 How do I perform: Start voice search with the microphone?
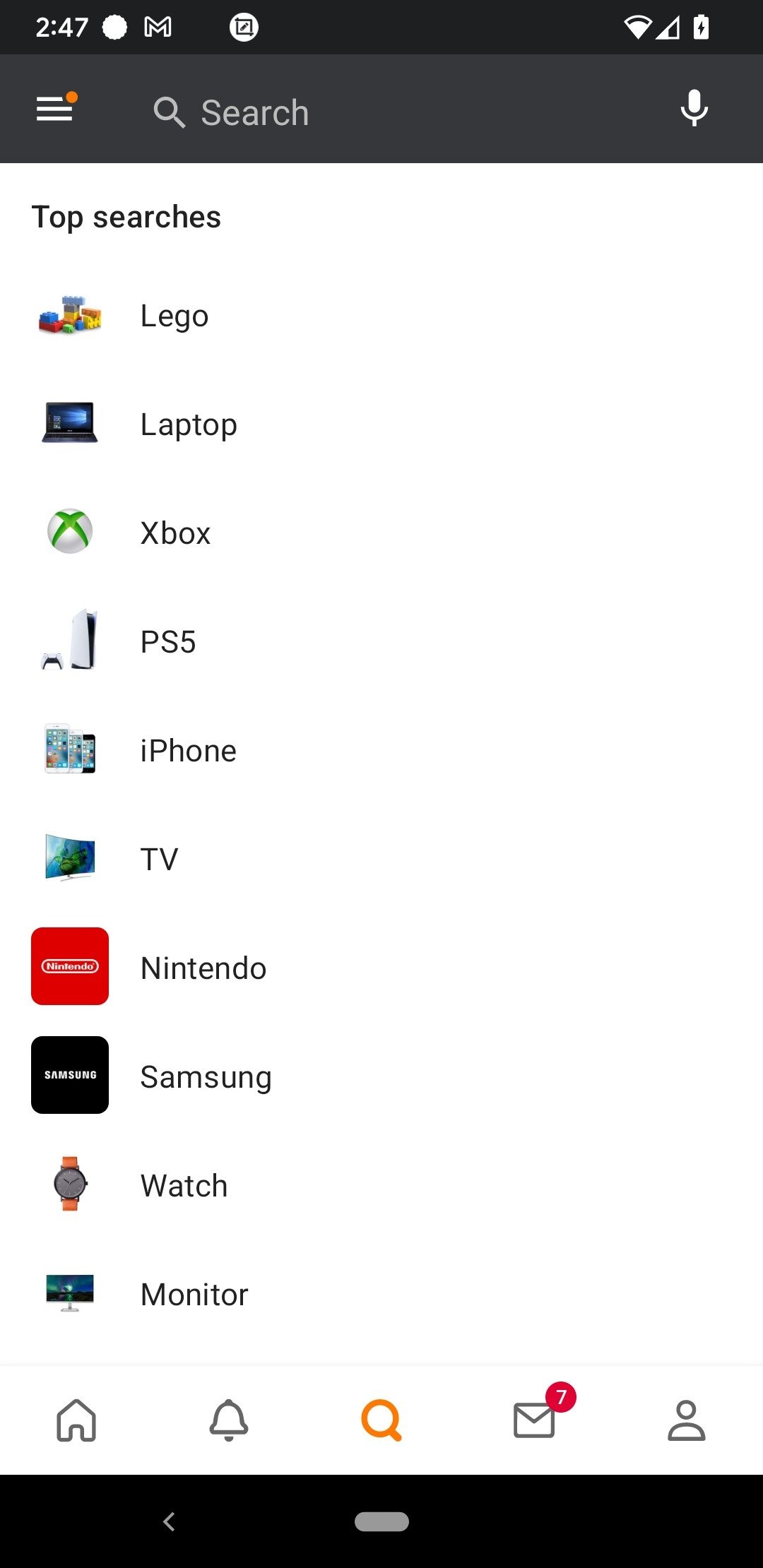pos(694,109)
